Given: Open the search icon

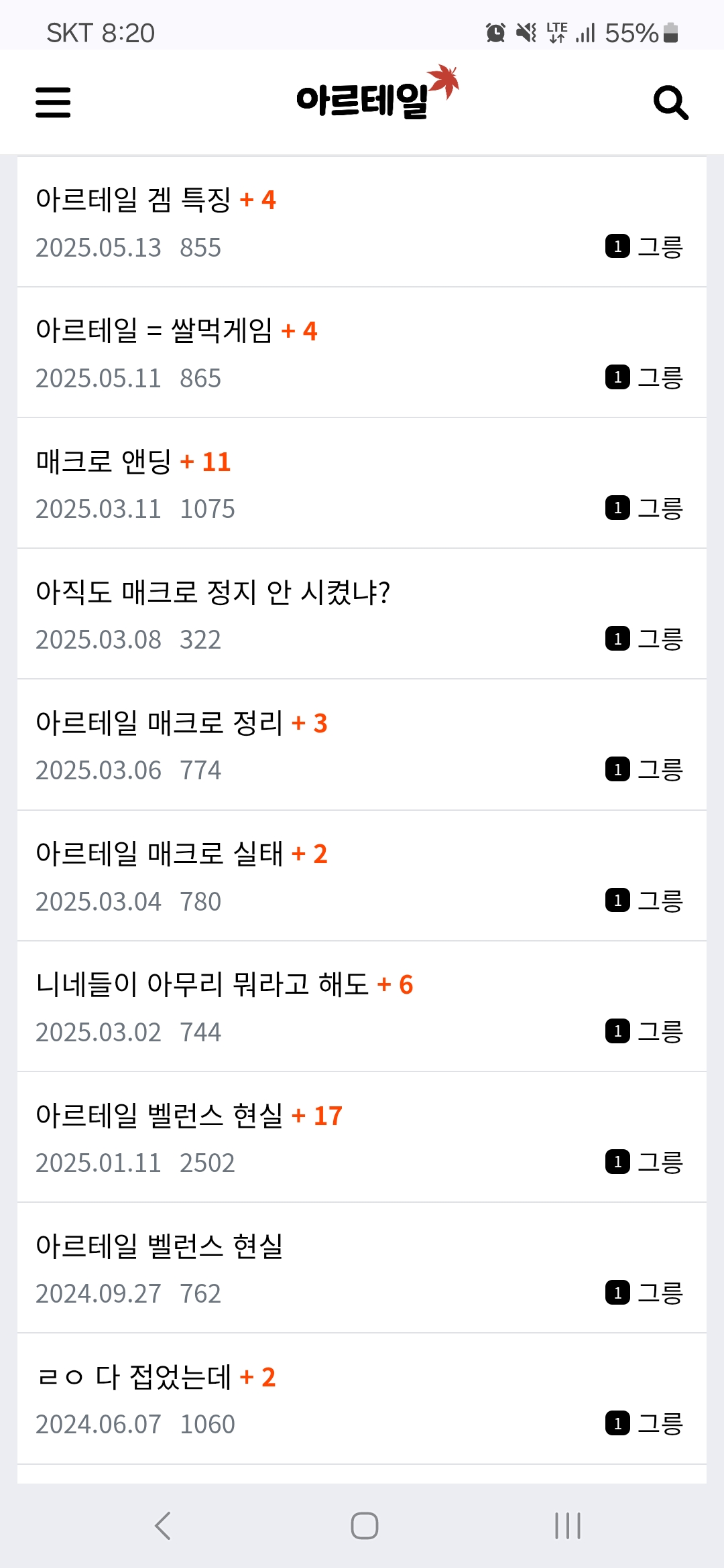Looking at the screenshot, I should coord(670,103).
